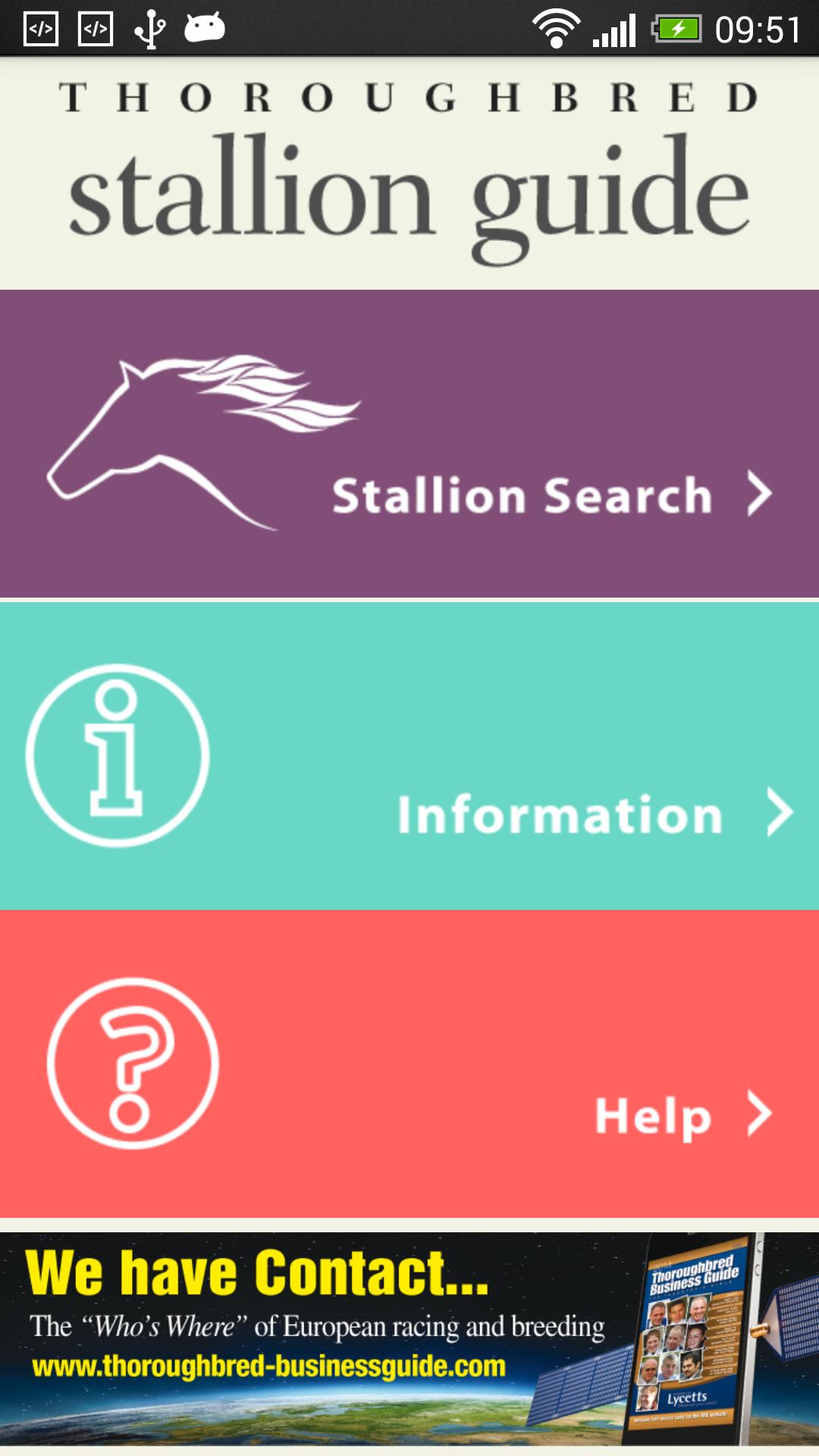
Task: Open the Help section
Action: click(x=409, y=1064)
